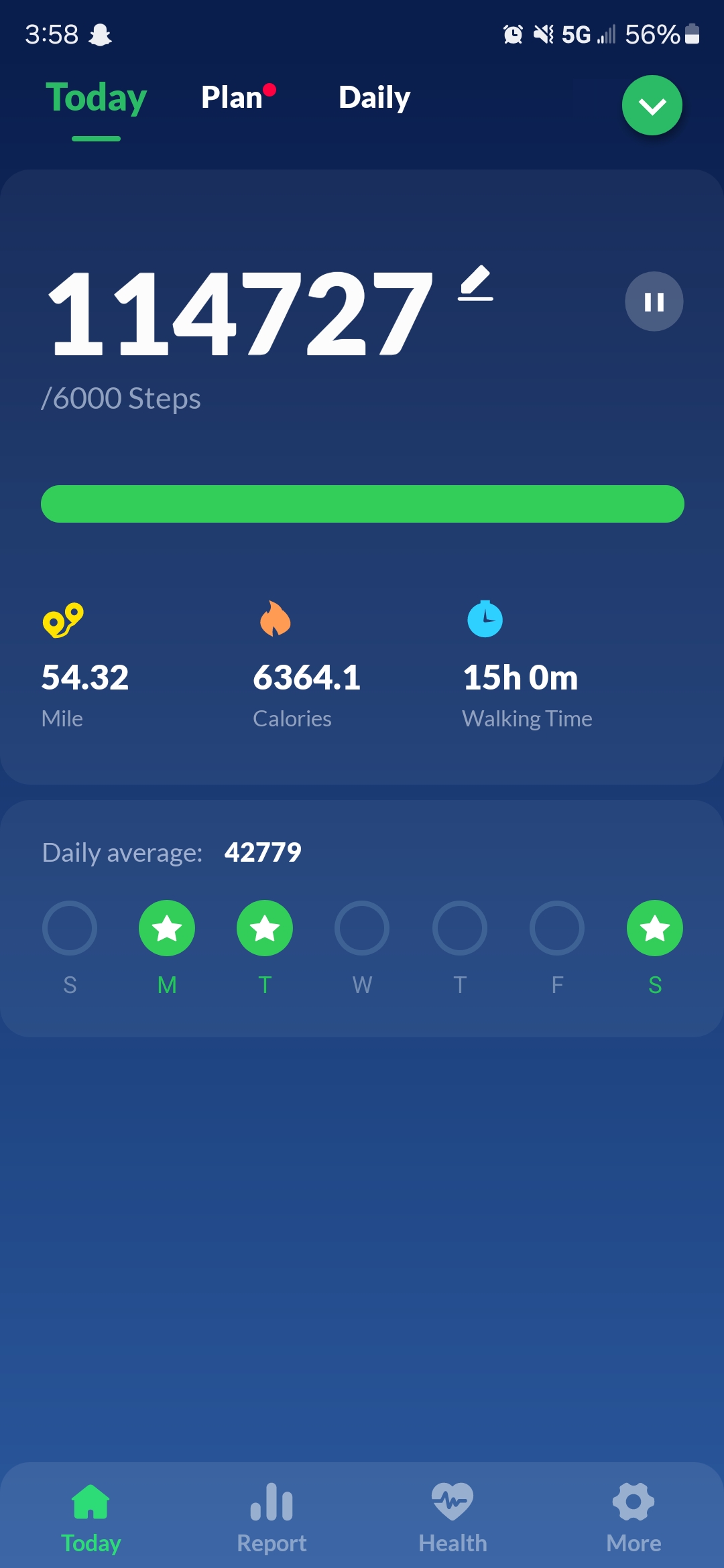Open the Daily tab
Image resolution: width=724 pixels, height=1568 pixels.
point(374,98)
